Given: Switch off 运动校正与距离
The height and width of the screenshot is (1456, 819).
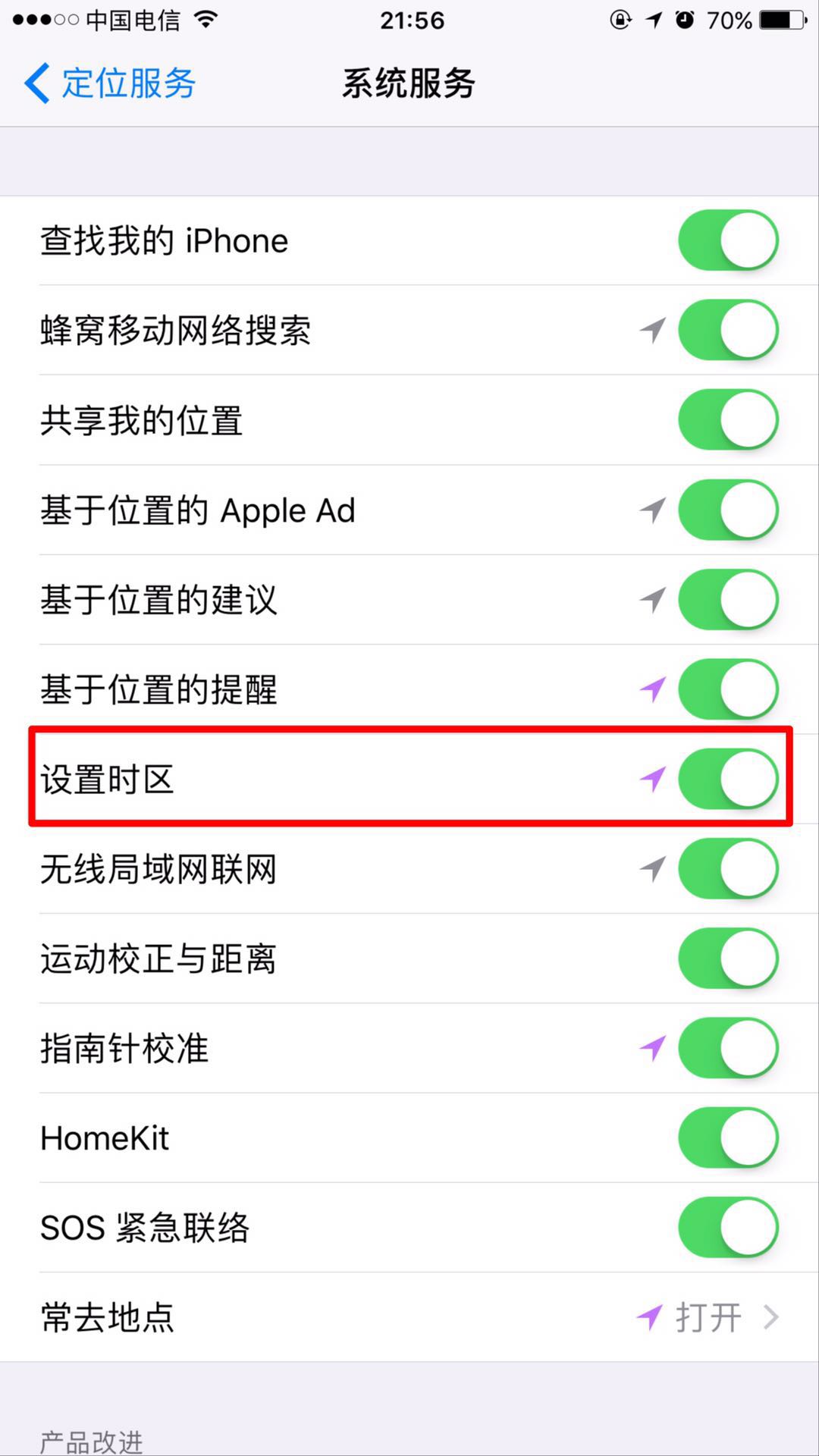Looking at the screenshot, I should click(728, 958).
